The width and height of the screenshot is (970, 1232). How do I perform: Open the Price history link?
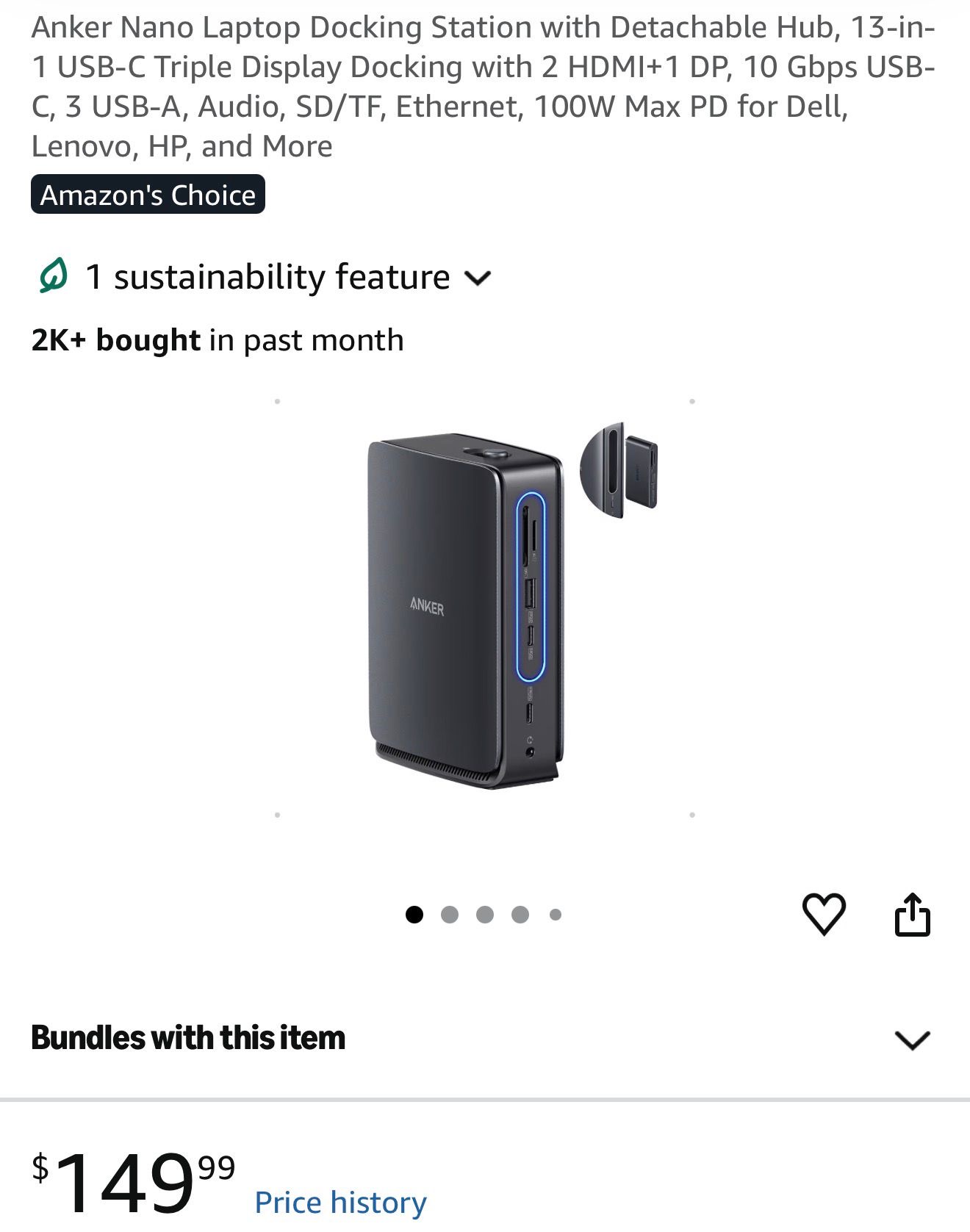(340, 1203)
